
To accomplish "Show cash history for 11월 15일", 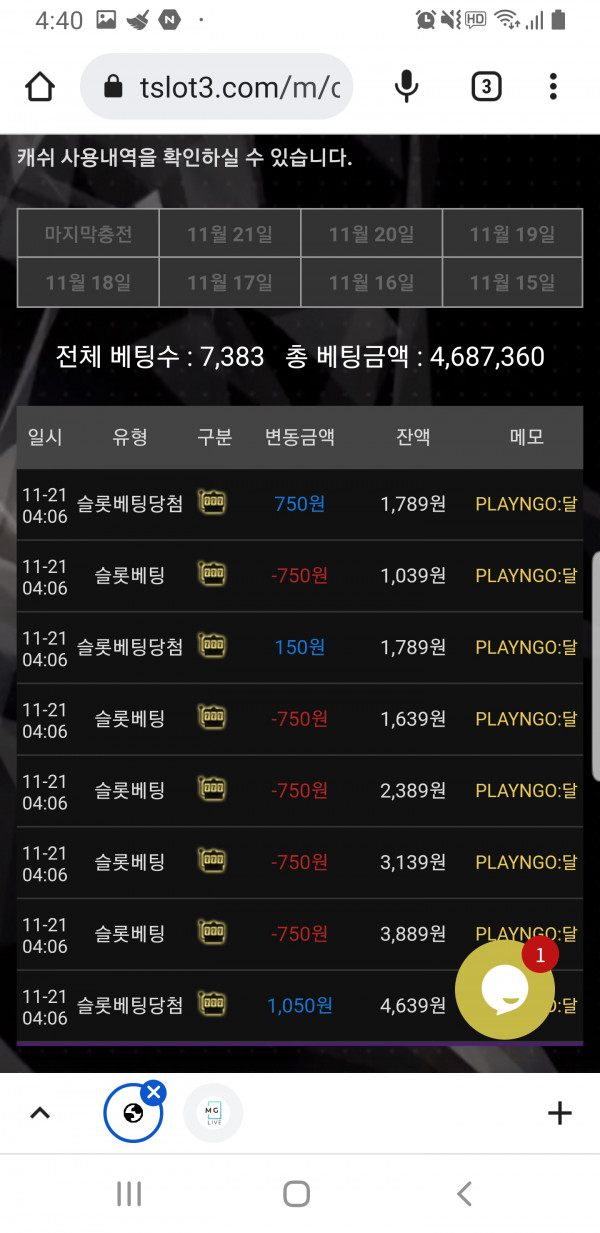I will click(512, 282).
